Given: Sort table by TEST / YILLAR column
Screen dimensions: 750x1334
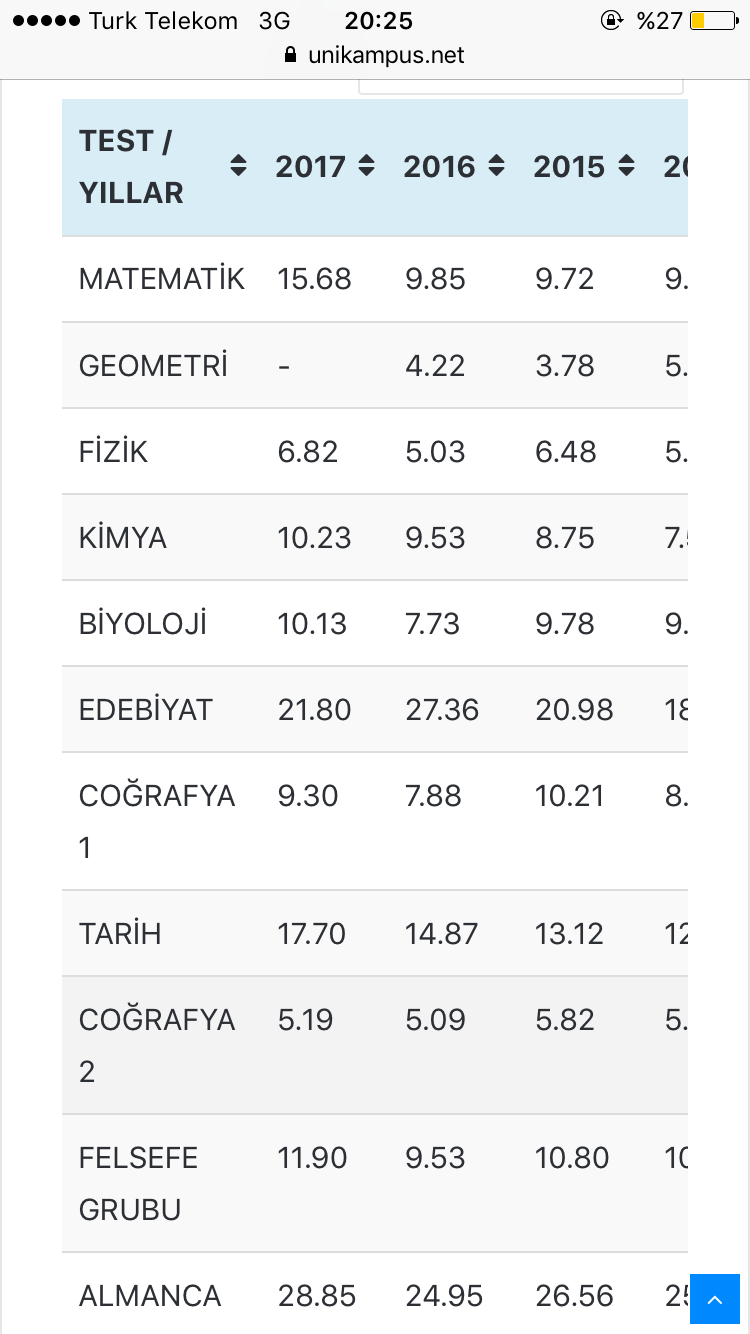Looking at the screenshot, I should click(238, 166).
